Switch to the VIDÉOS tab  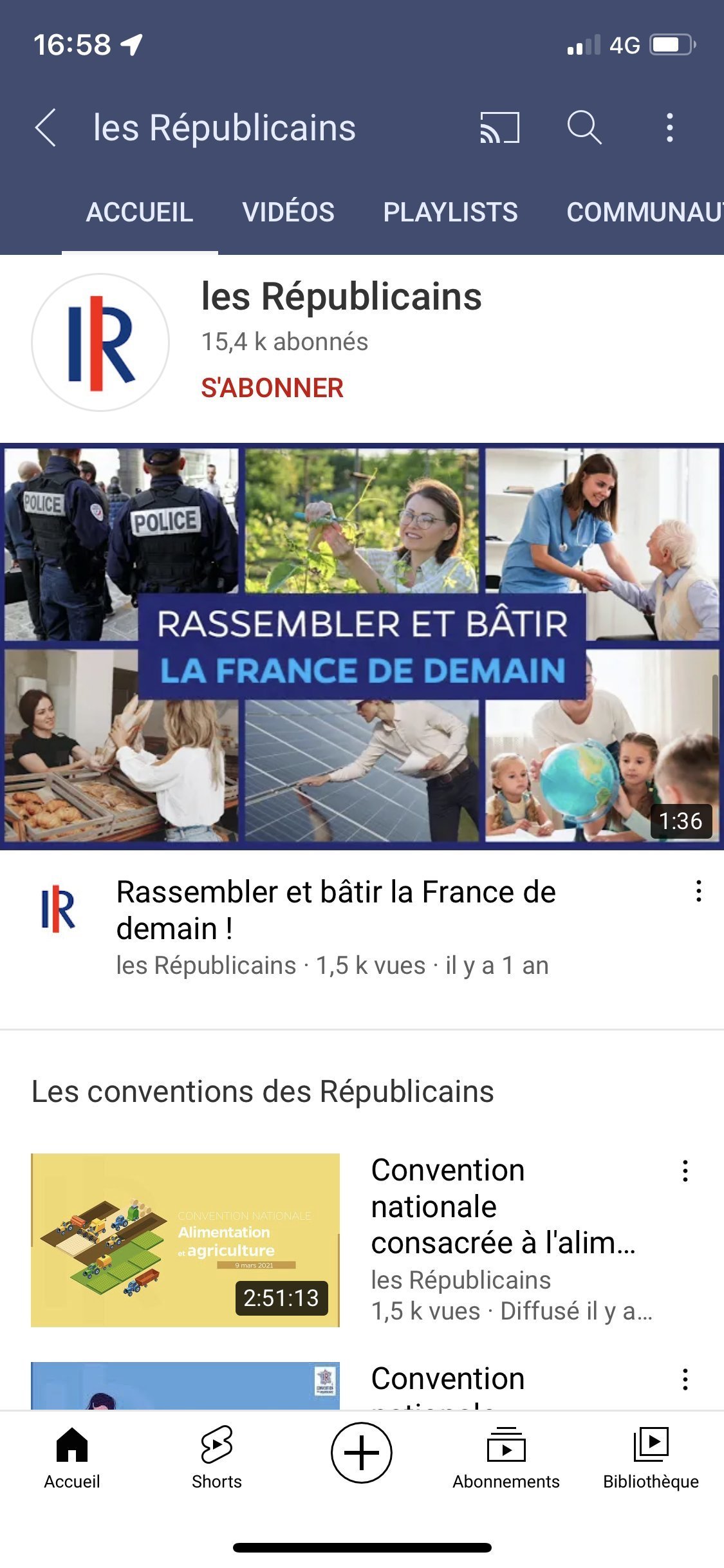pos(288,212)
